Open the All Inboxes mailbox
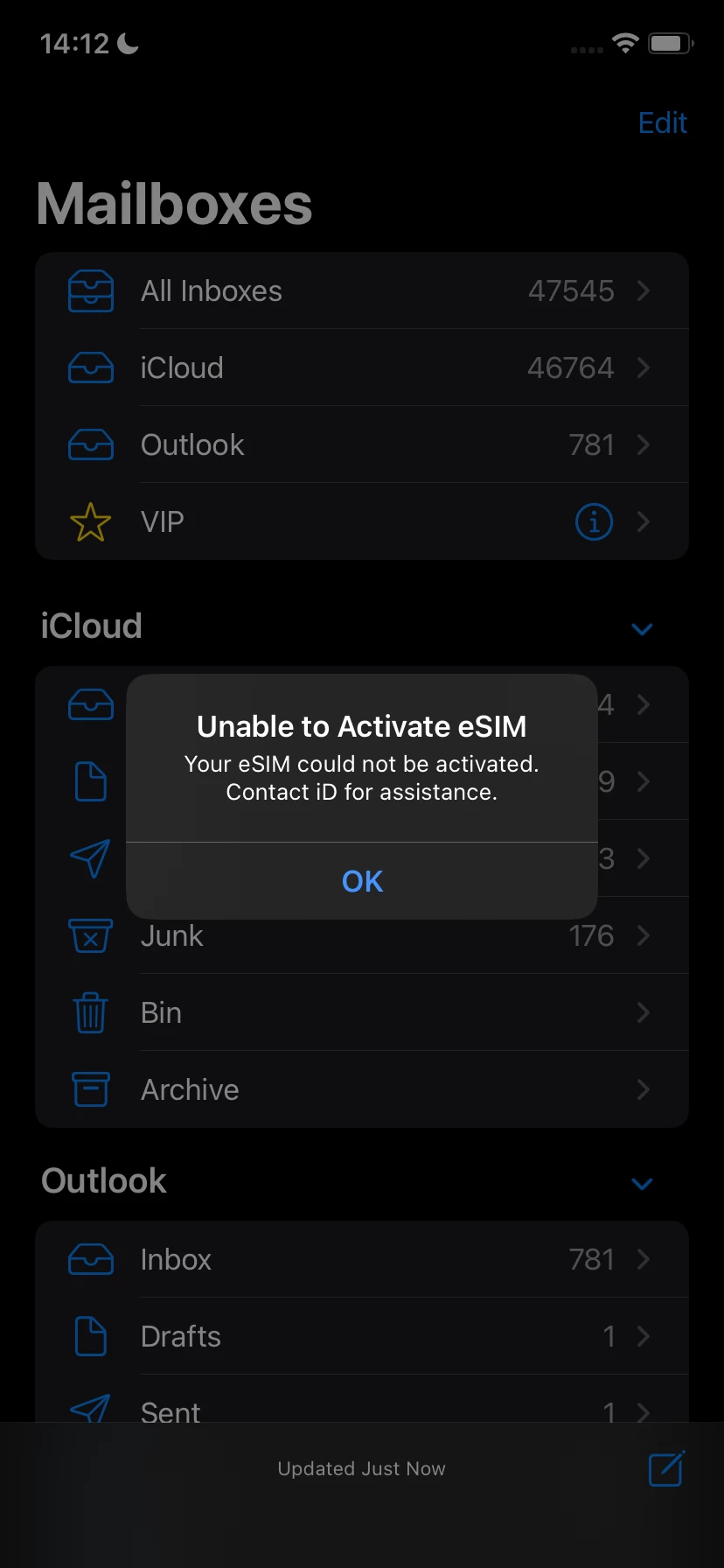This screenshot has width=724, height=1568. tap(362, 291)
